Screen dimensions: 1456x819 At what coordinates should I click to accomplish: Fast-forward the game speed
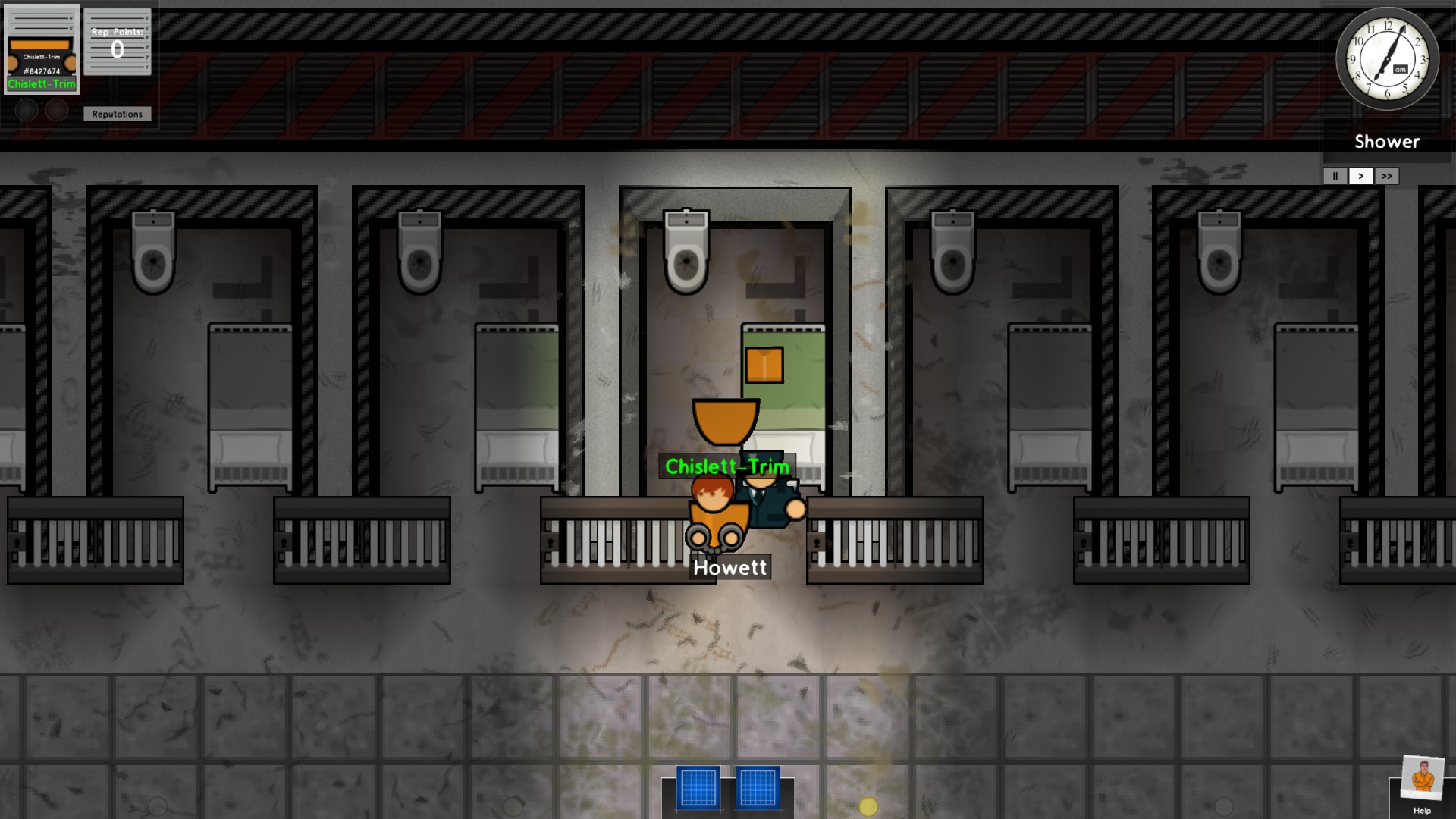(x=1386, y=176)
